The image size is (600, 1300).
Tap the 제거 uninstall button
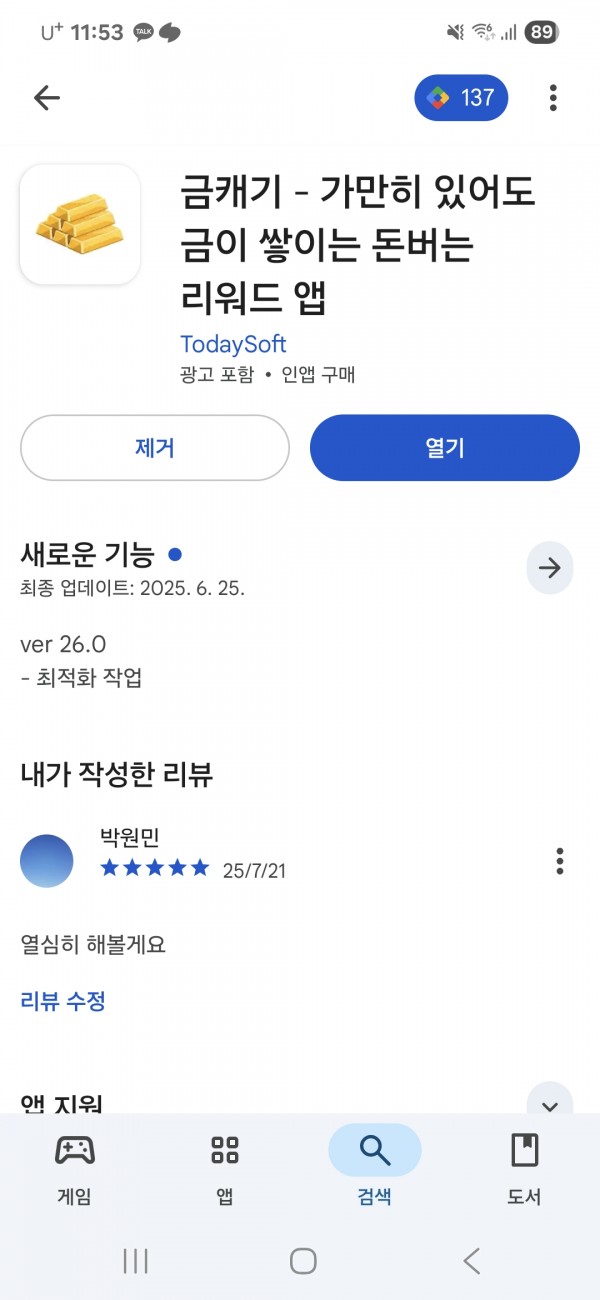(155, 448)
